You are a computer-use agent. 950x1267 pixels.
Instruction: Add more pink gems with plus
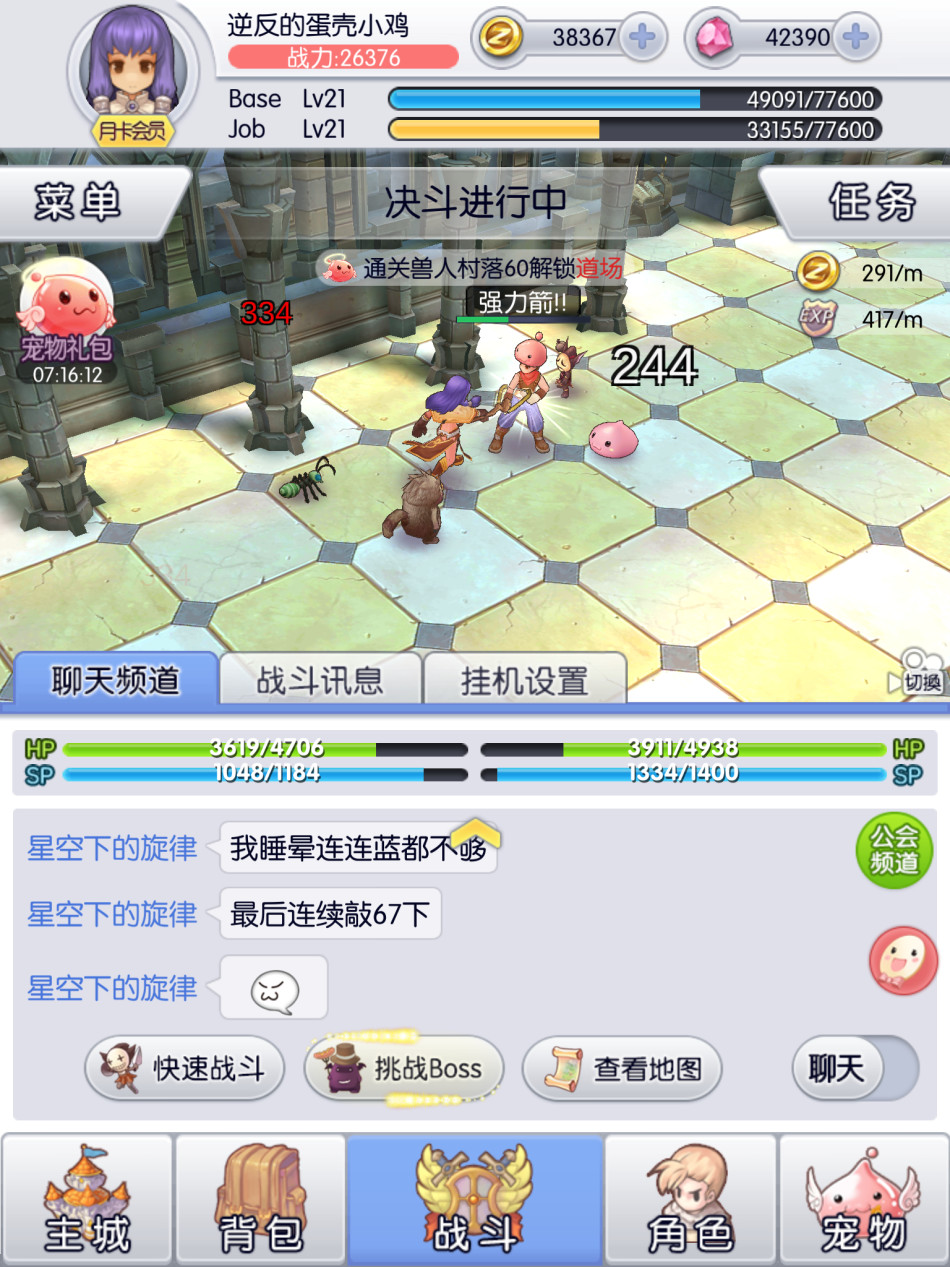tap(855, 38)
